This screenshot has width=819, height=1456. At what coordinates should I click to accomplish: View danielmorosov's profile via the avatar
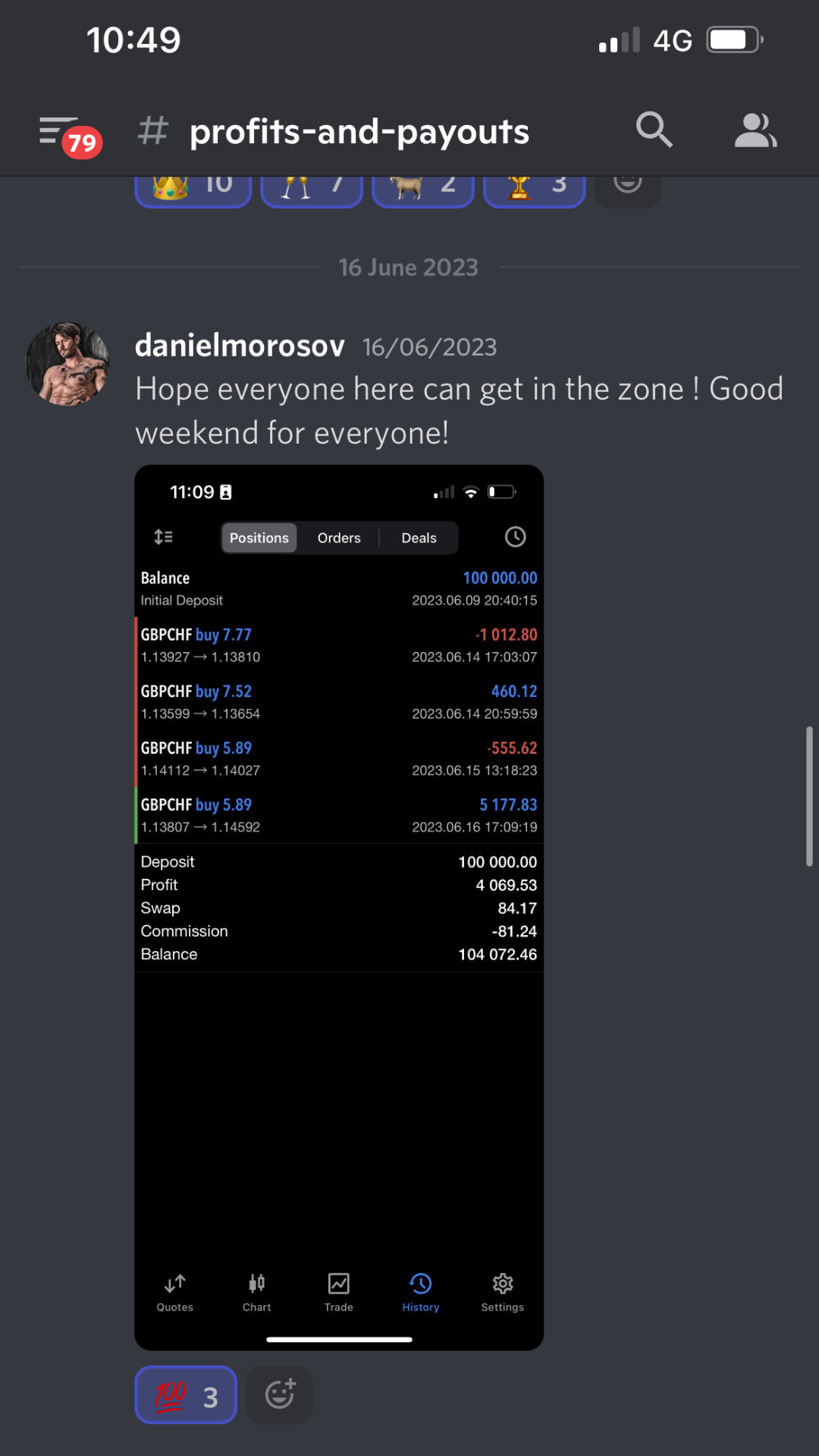67,364
